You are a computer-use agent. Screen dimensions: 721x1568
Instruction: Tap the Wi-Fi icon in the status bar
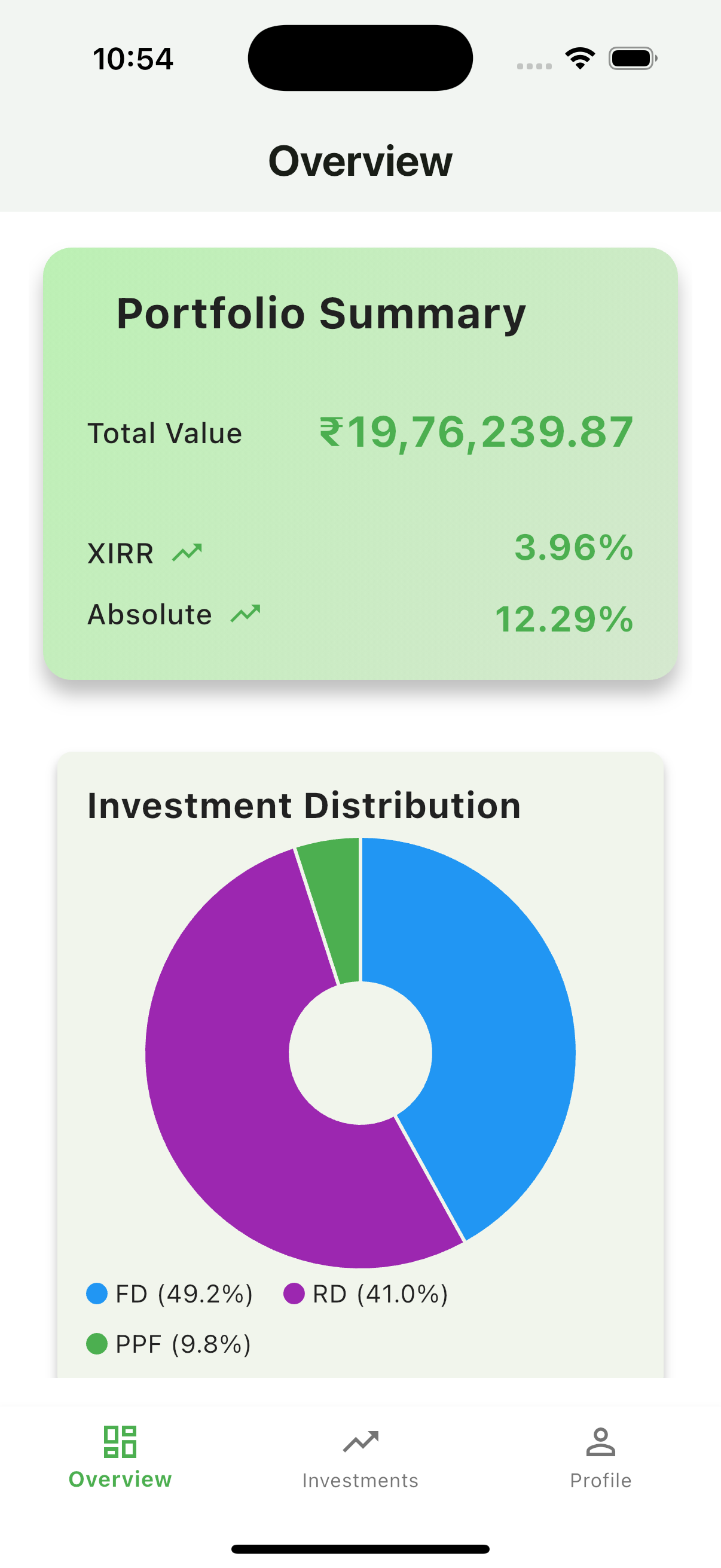click(579, 57)
